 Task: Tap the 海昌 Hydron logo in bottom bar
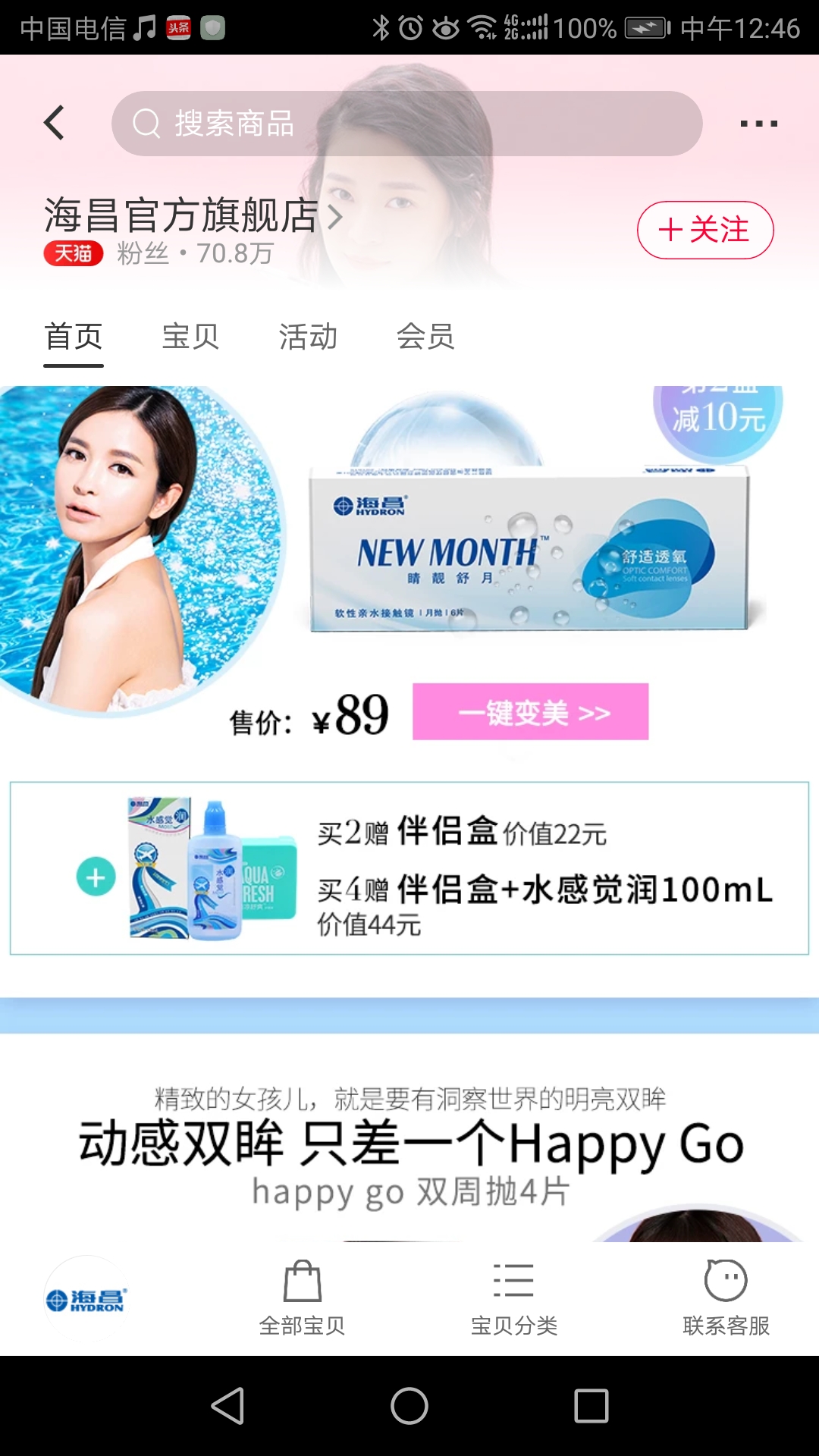tap(86, 1300)
